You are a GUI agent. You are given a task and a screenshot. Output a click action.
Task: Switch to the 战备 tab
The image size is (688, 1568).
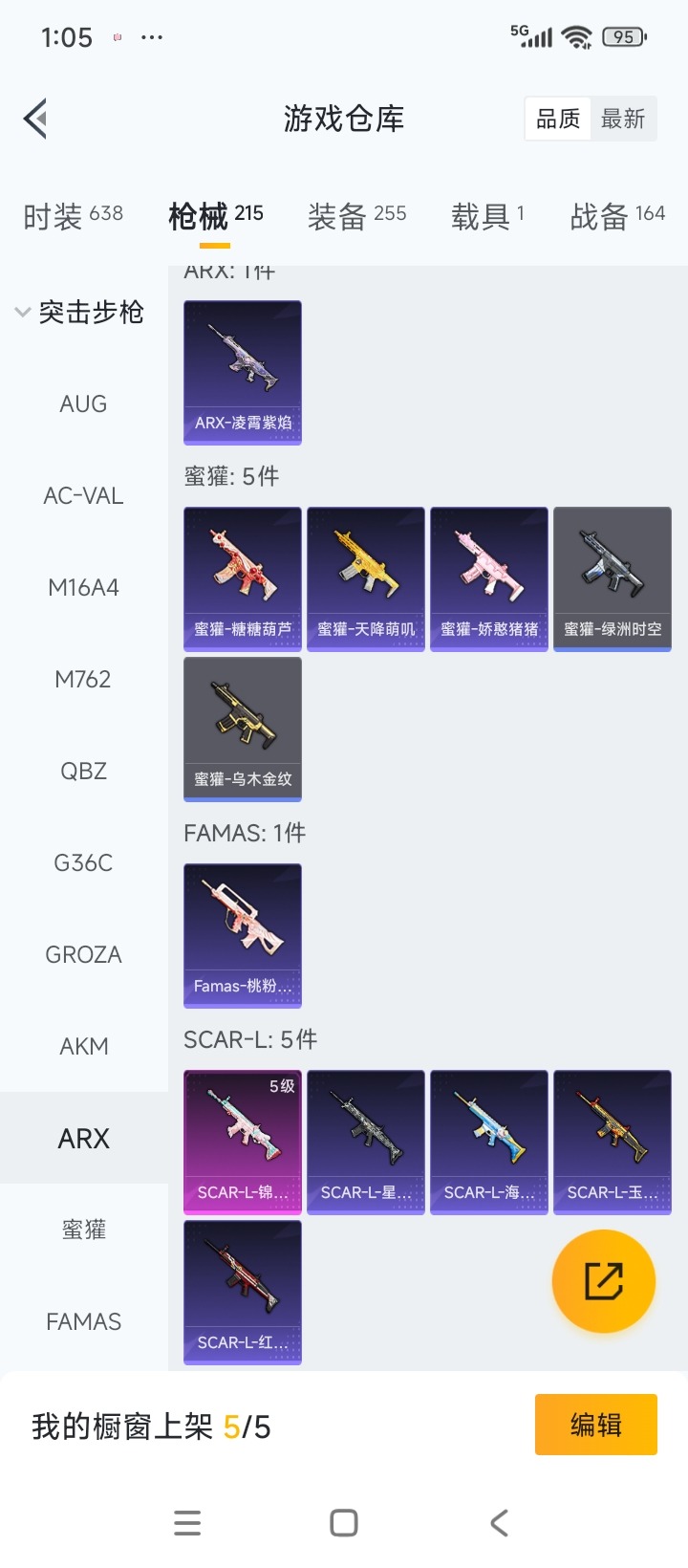pos(617,215)
